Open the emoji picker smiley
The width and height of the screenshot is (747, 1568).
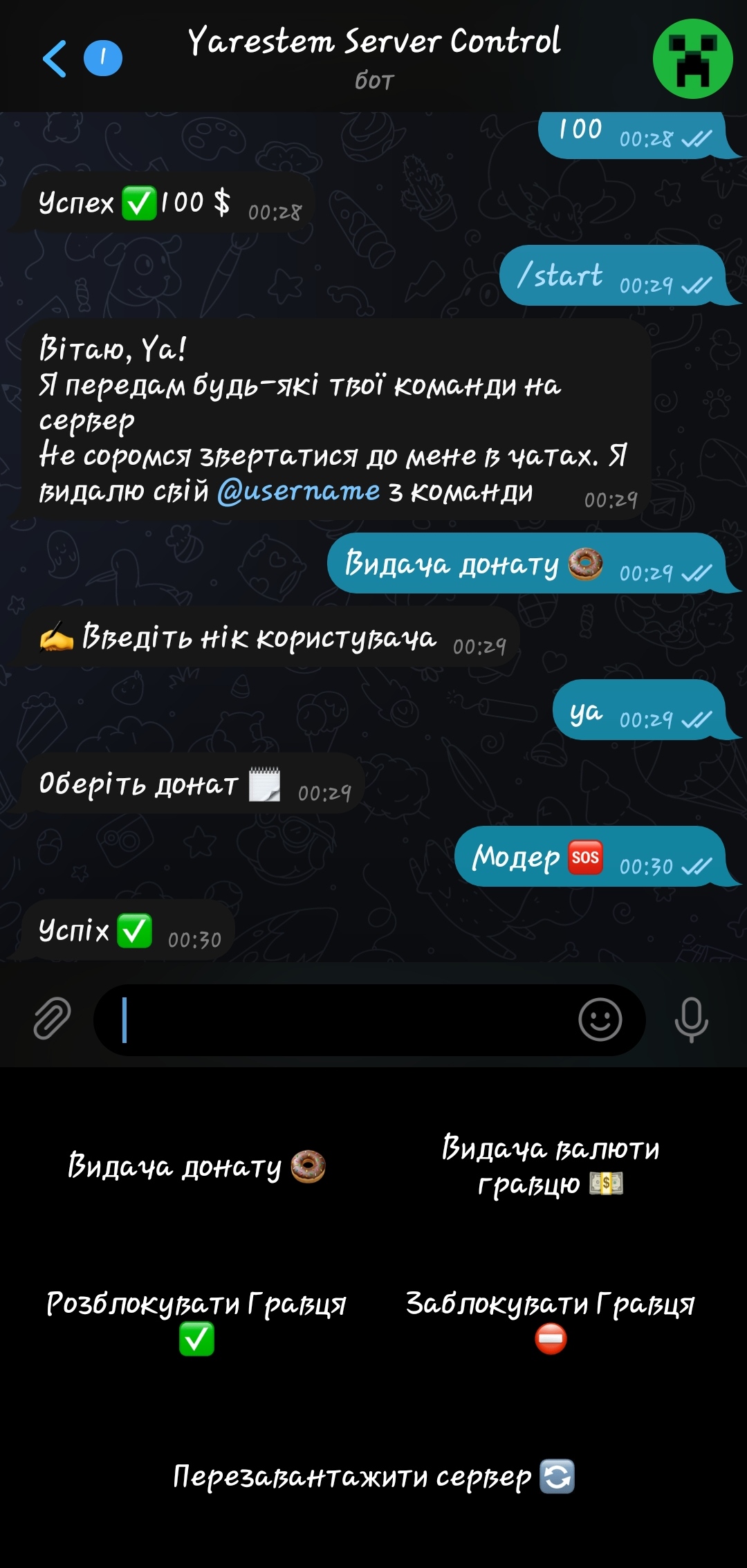(x=600, y=1020)
